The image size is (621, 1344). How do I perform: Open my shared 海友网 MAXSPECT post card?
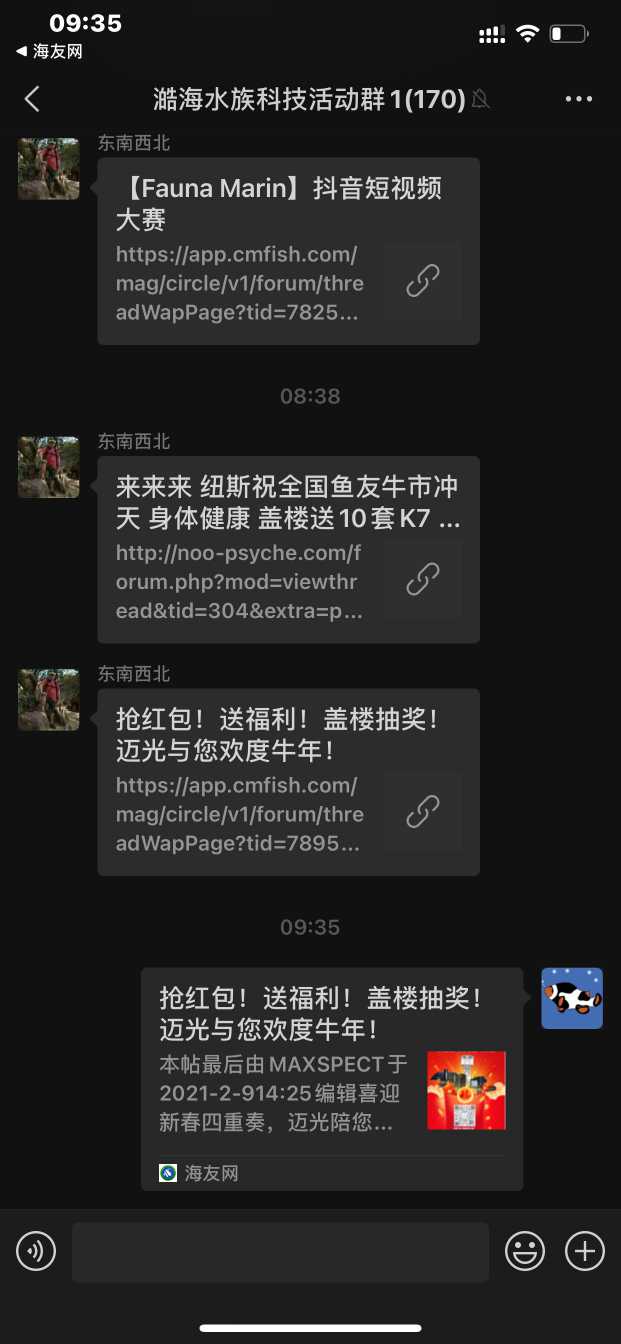coord(331,1078)
